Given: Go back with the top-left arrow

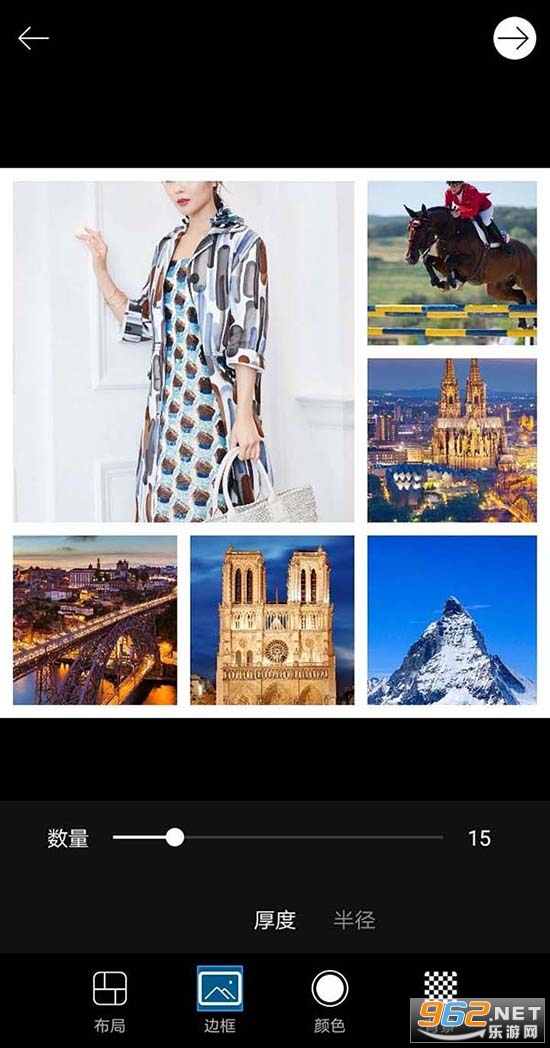Looking at the screenshot, I should pyautogui.click(x=33, y=39).
